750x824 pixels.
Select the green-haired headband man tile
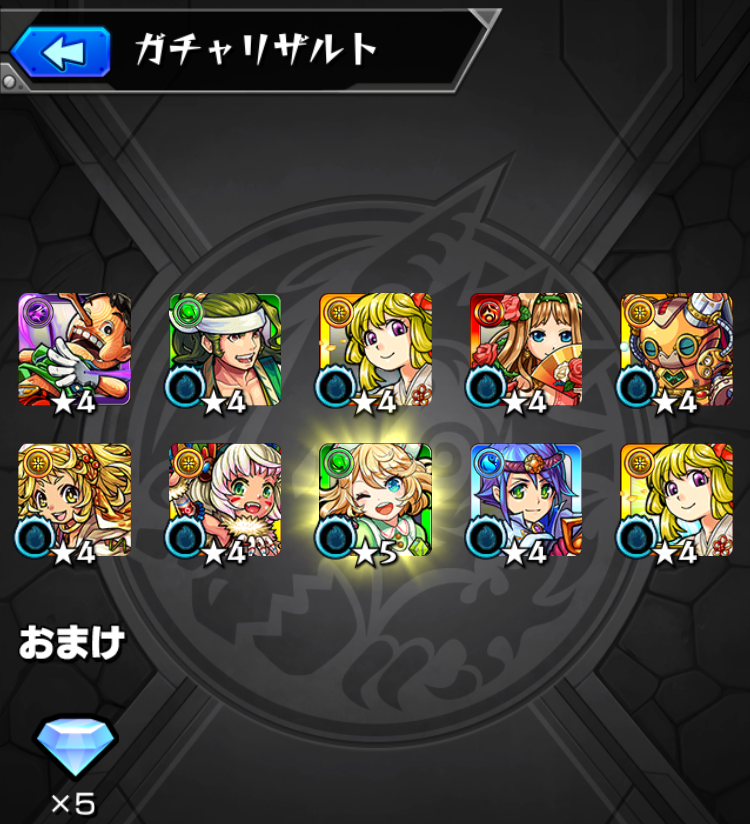point(225,349)
